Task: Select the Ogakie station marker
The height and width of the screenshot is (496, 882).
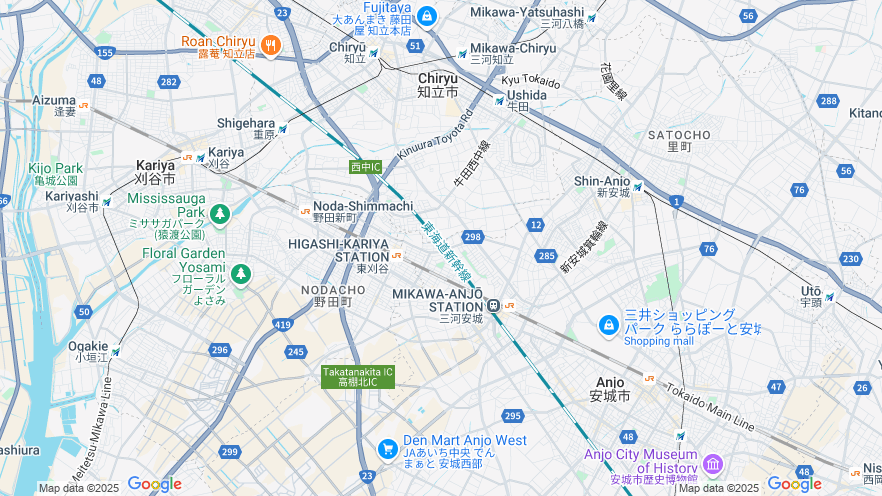Action: click(x=116, y=351)
